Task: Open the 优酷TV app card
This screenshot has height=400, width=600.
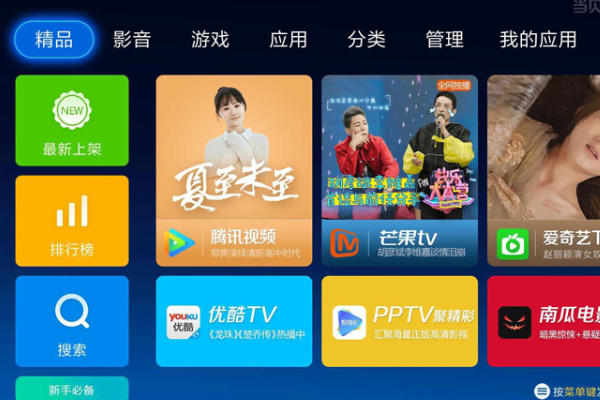Action: click(234, 321)
